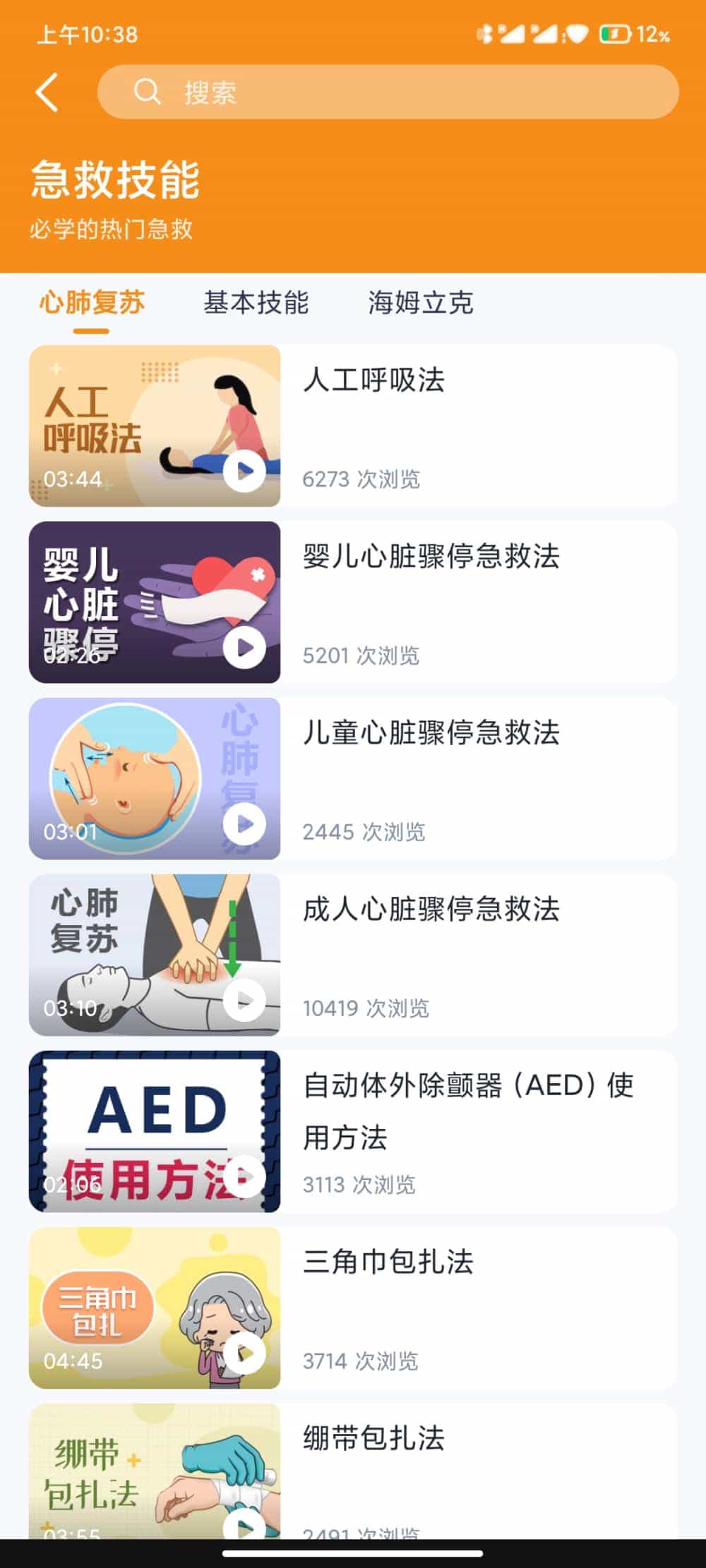Go back using the top-left arrow

[x=47, y=92]
